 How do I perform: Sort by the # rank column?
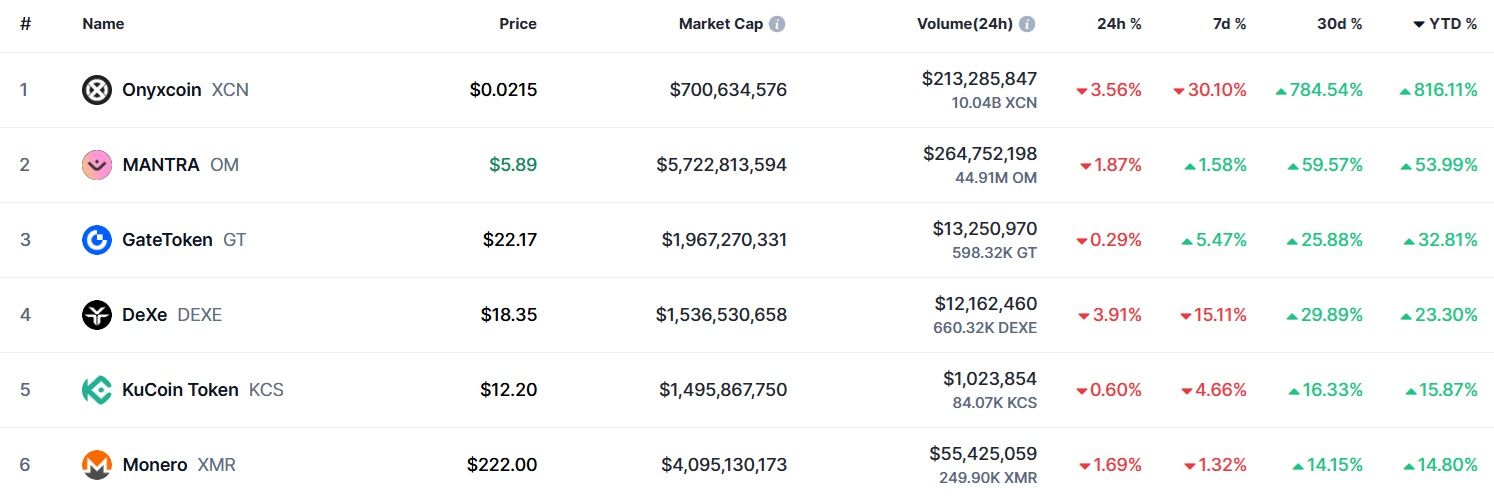click(x=25, y=24)
